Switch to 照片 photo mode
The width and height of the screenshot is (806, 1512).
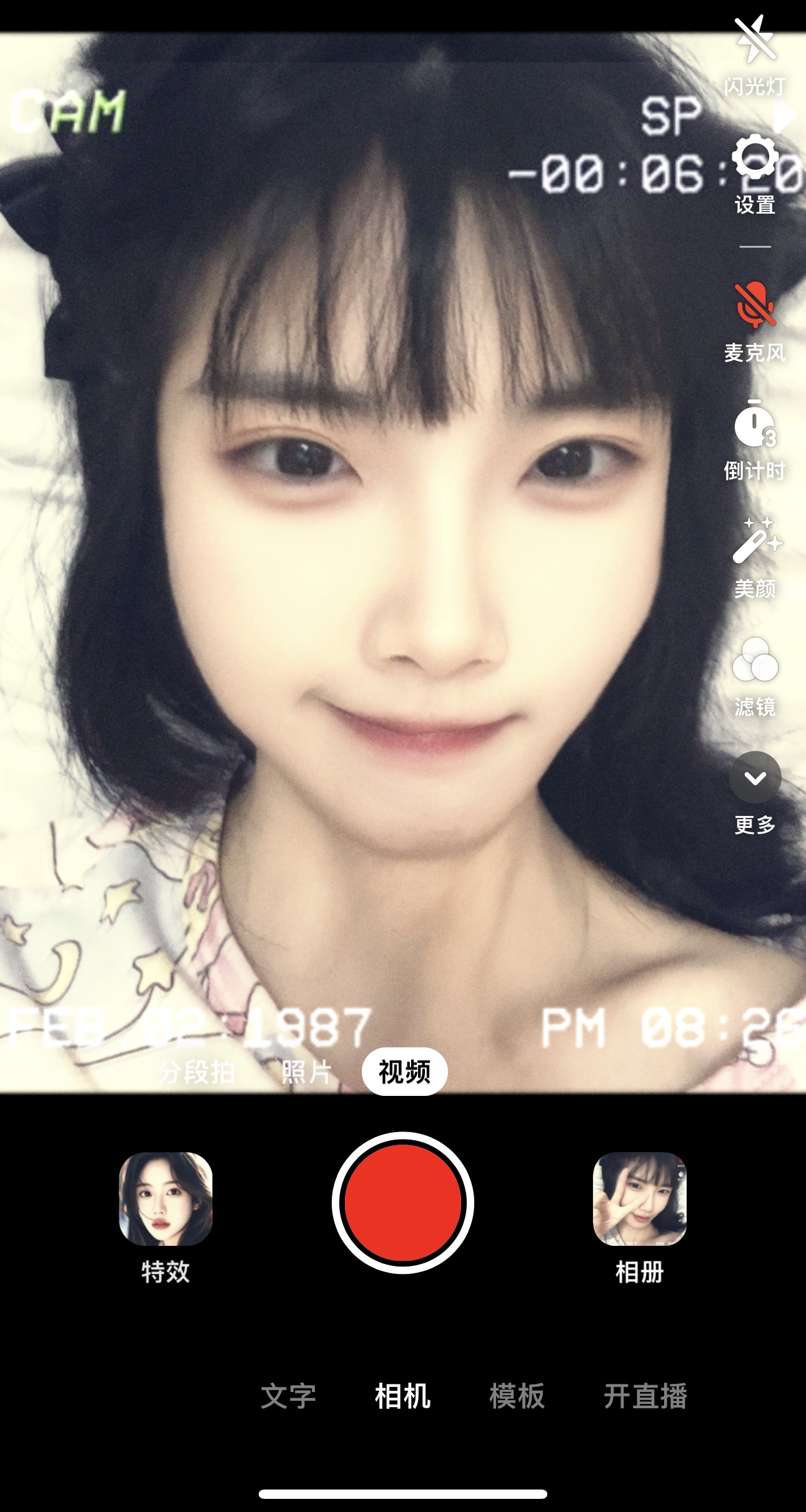pos(306,1072)
